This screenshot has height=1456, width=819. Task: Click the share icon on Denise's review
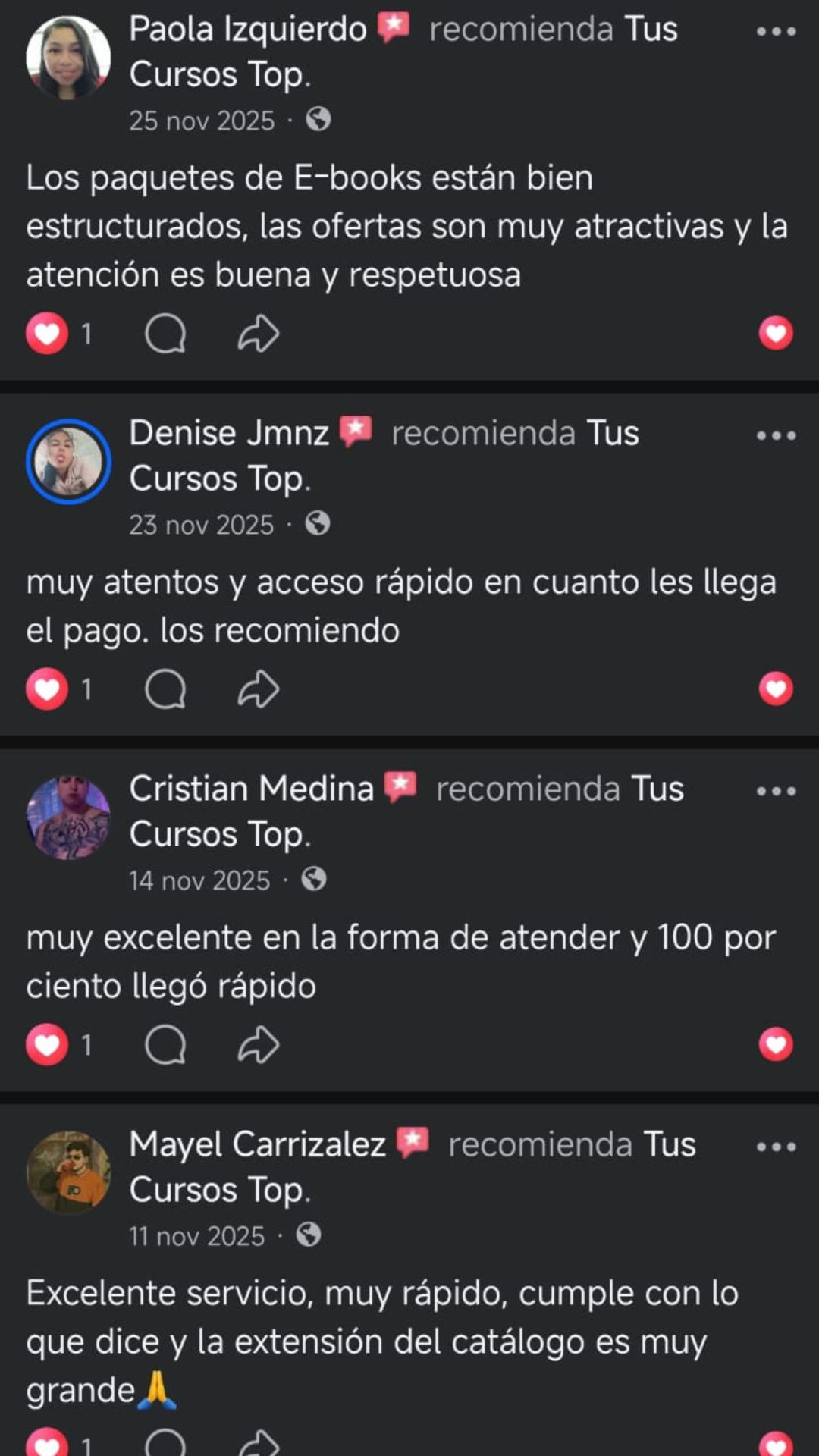point(258,689)
